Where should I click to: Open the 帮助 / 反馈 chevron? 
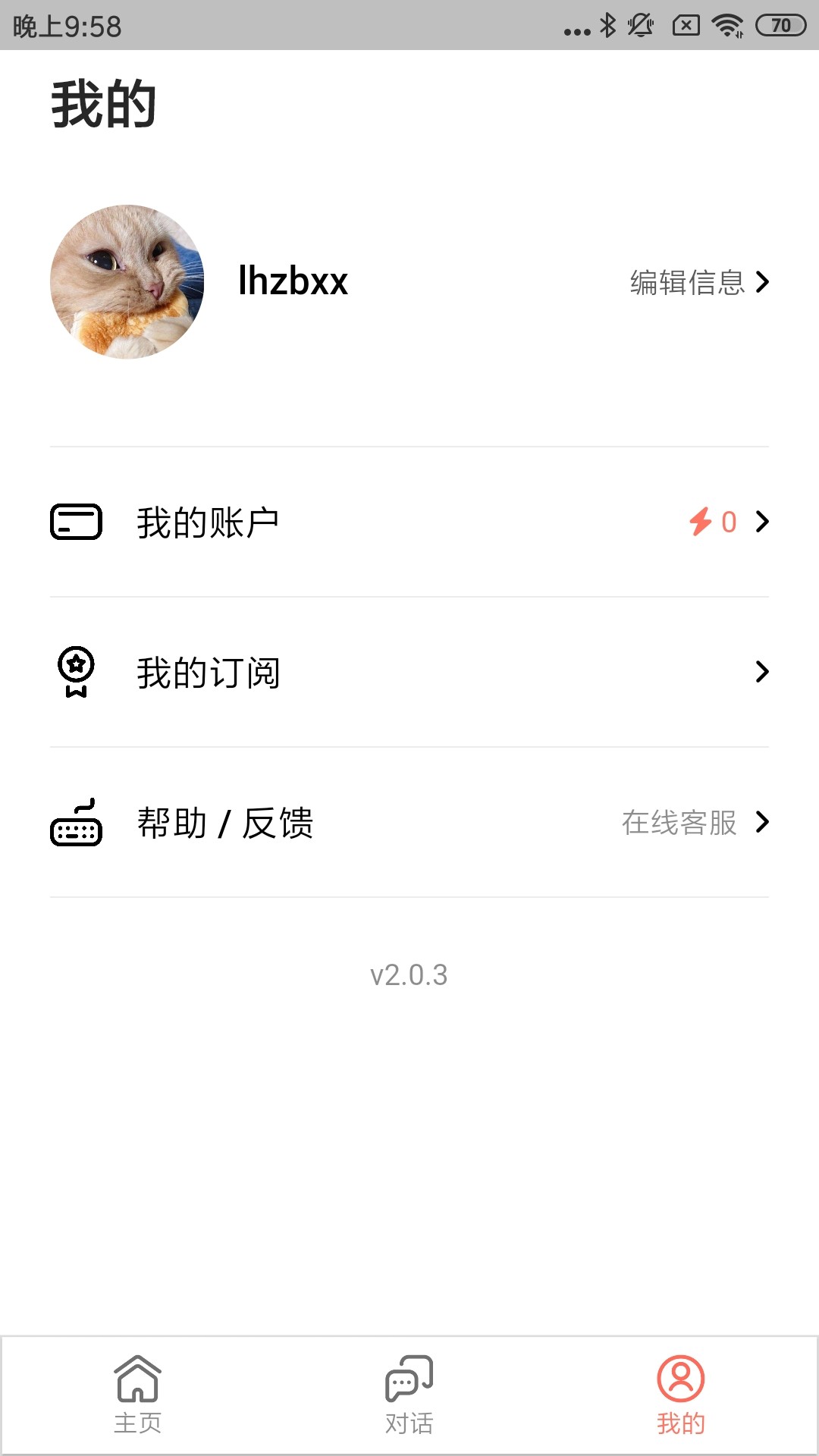point(764,822)
